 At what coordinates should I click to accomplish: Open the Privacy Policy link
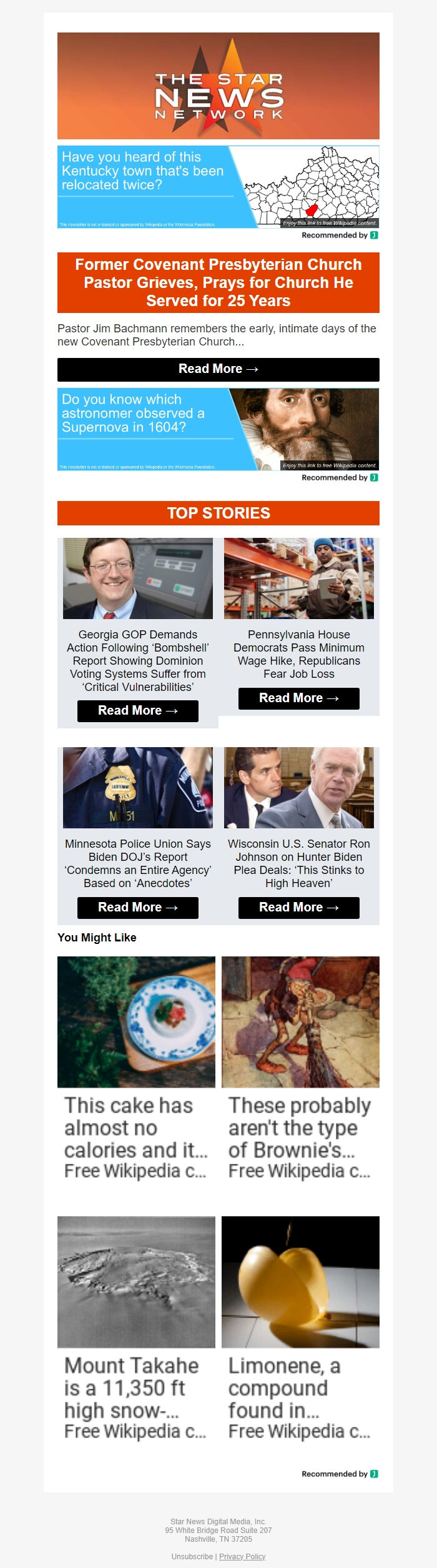pyautogui.click(x=242, y=1556)
